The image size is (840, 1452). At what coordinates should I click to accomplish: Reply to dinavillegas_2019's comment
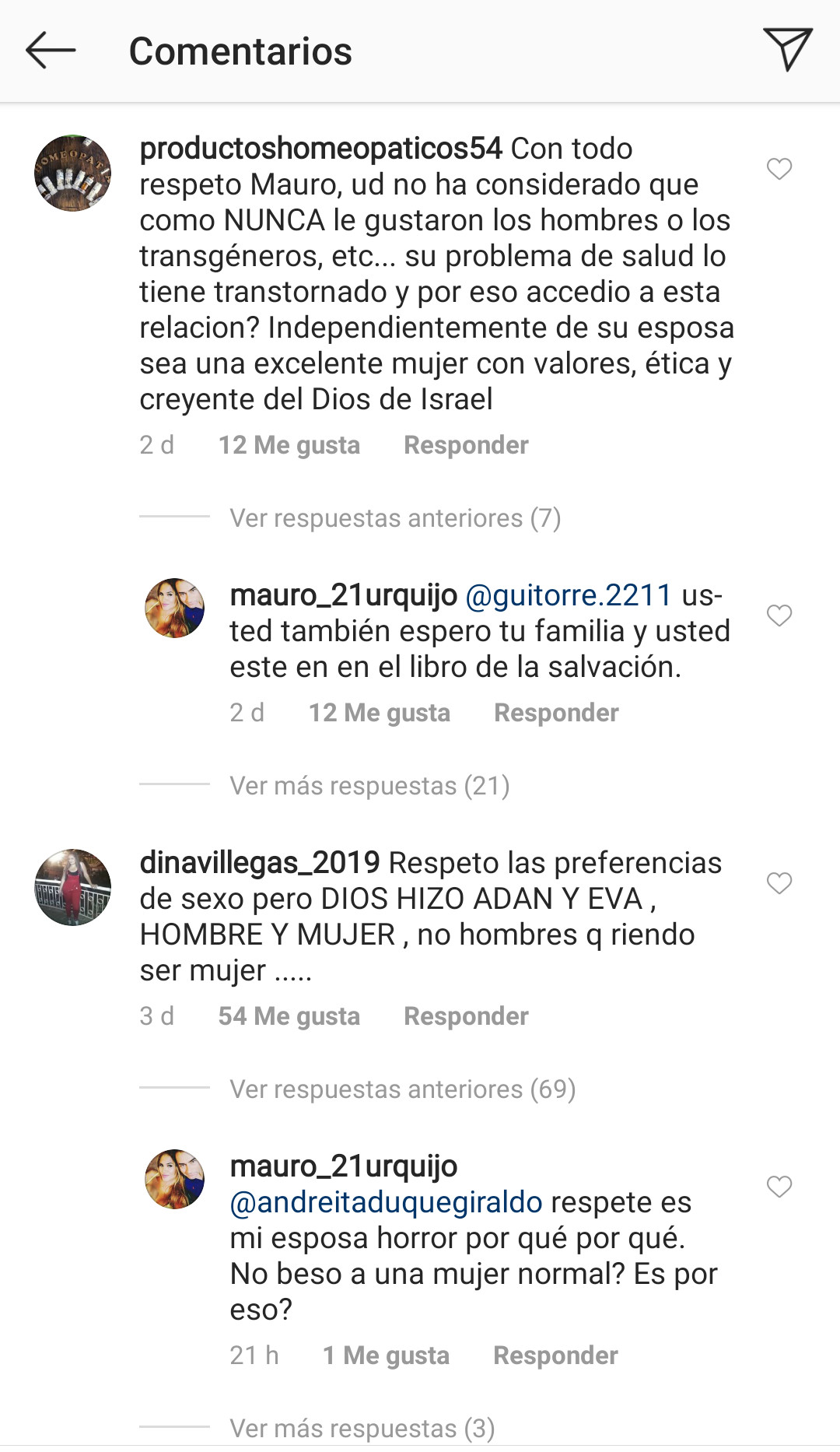tap(466, 1016)
